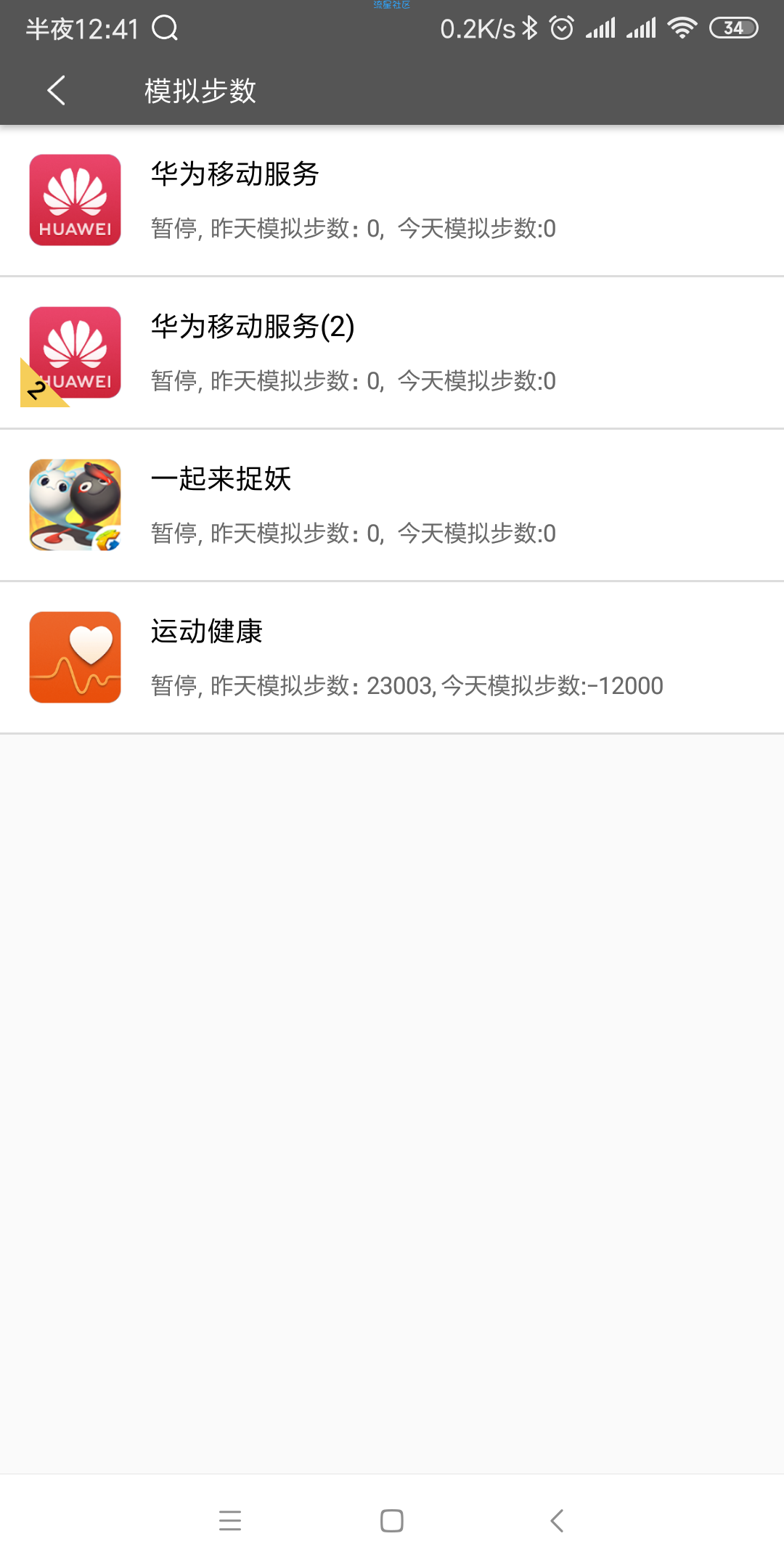Tap the system home button

point(392,1521)
